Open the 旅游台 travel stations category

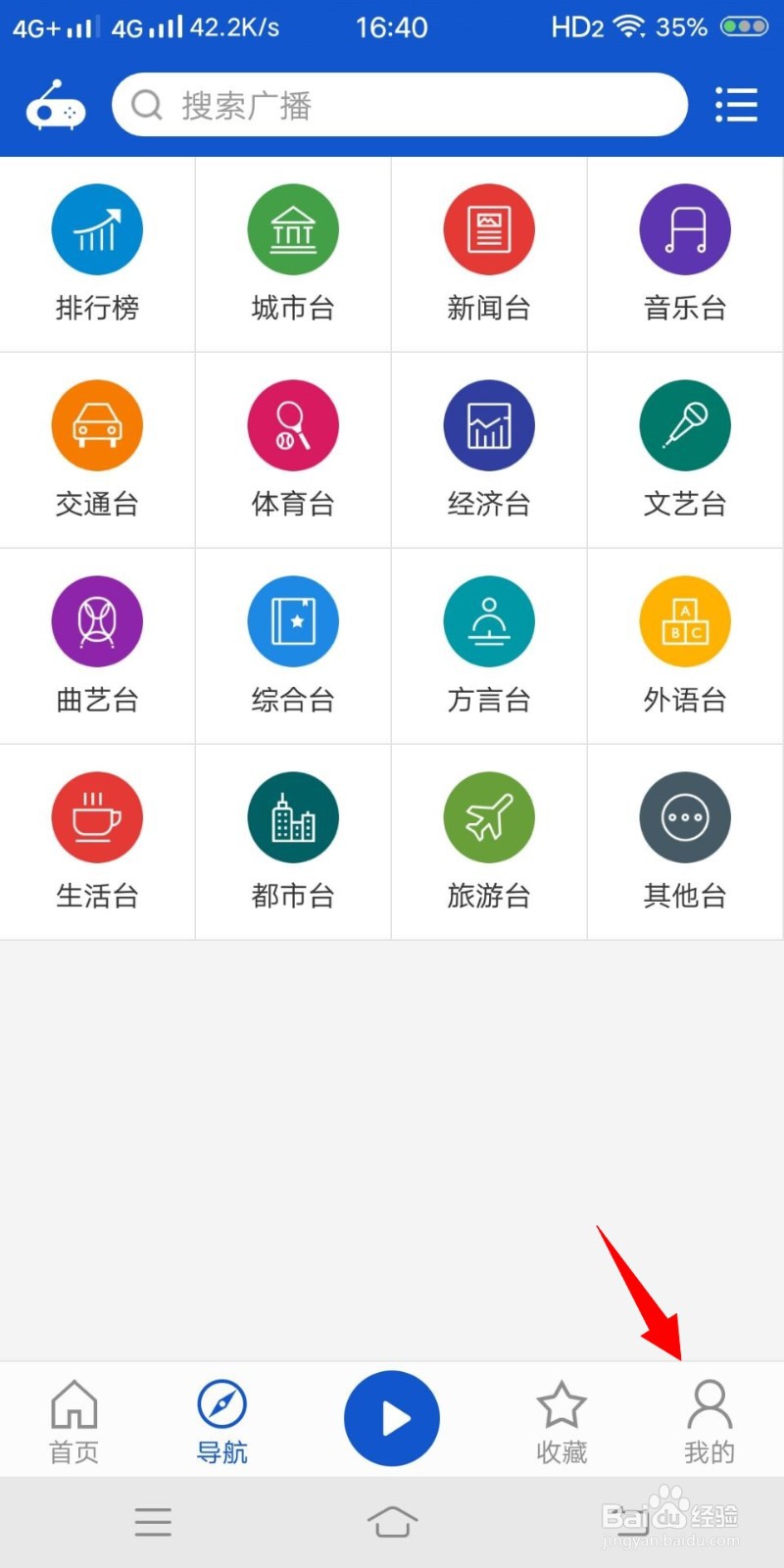[489, 841]
